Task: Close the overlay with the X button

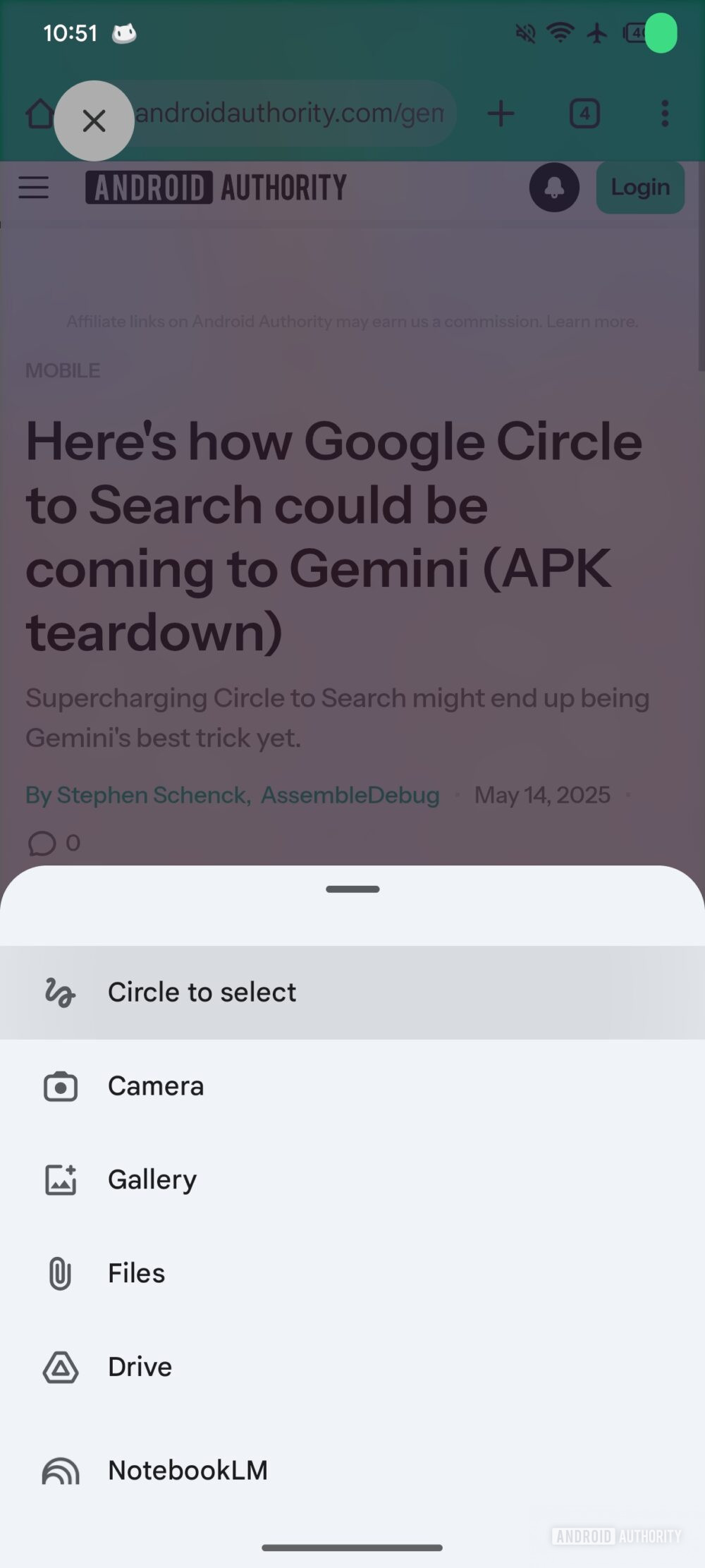Action: coord(94,121)
